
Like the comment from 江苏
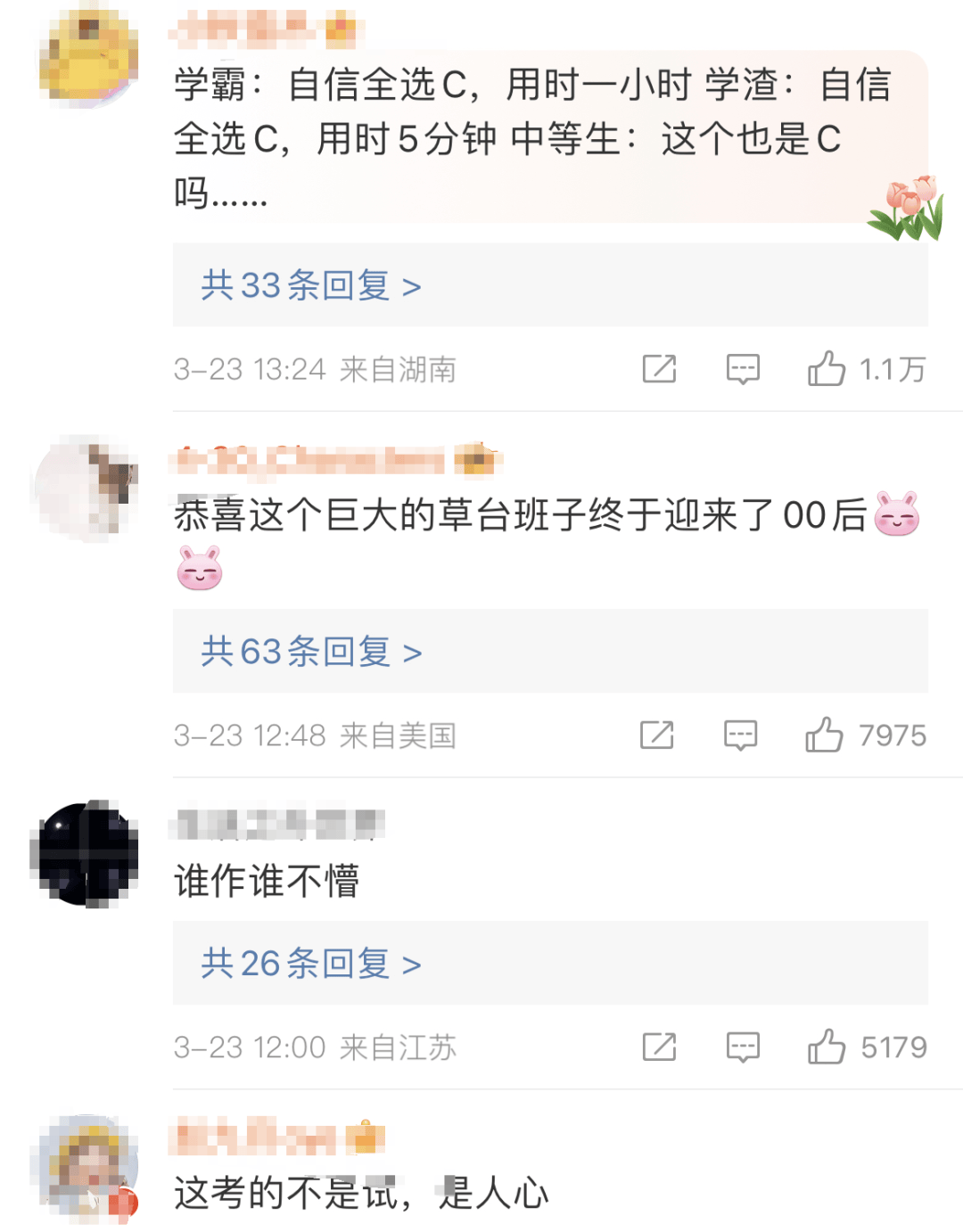click(x=827, y=1047)
